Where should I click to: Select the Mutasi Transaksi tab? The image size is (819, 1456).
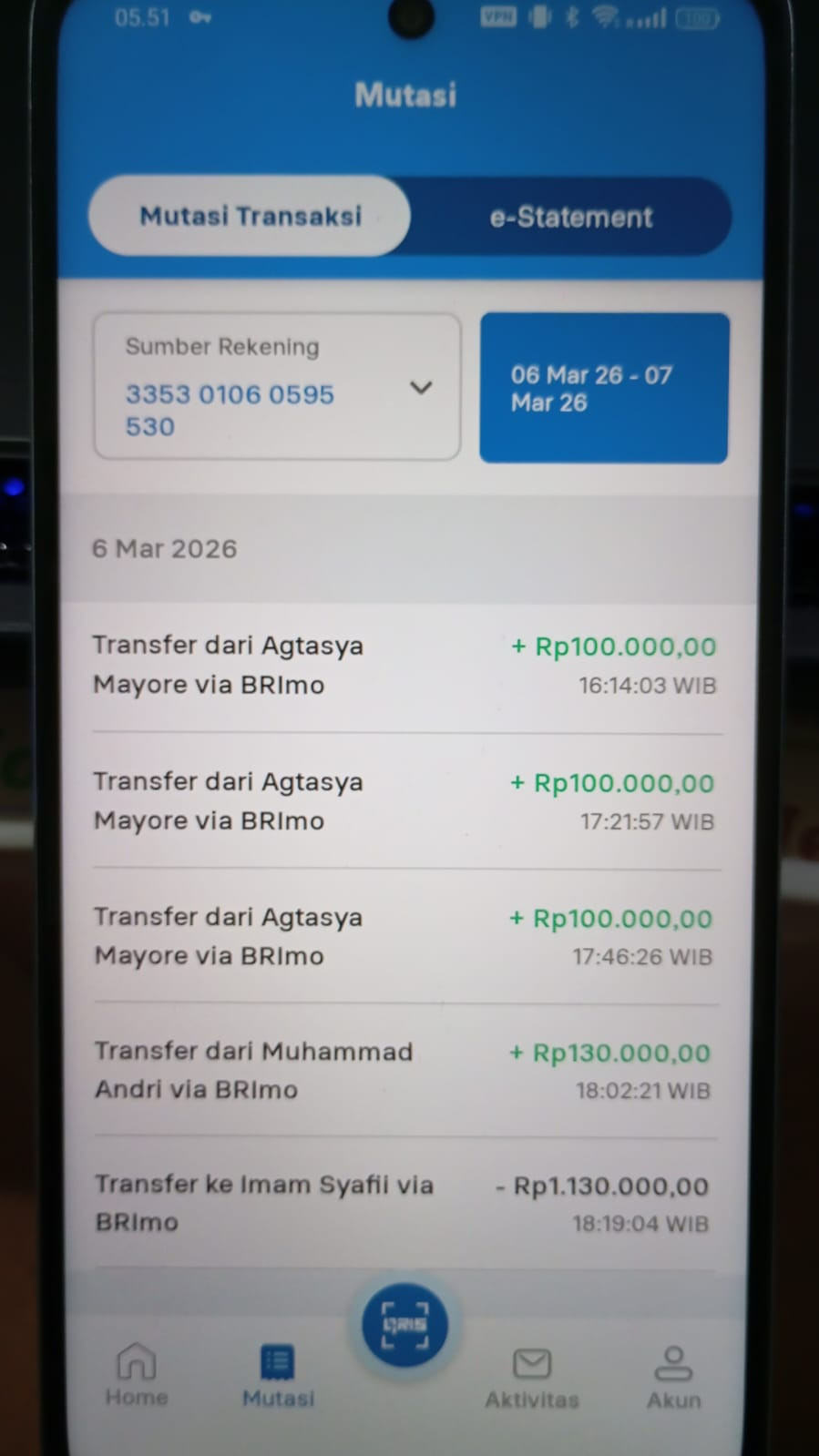(250, 216)
